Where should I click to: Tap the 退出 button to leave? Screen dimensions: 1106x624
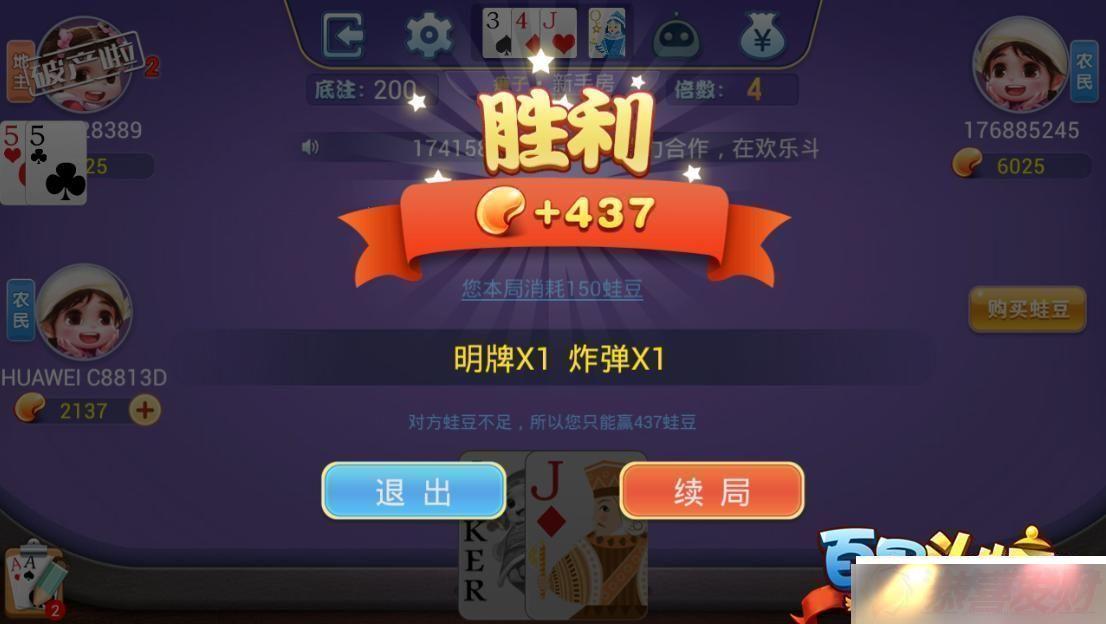414,491
